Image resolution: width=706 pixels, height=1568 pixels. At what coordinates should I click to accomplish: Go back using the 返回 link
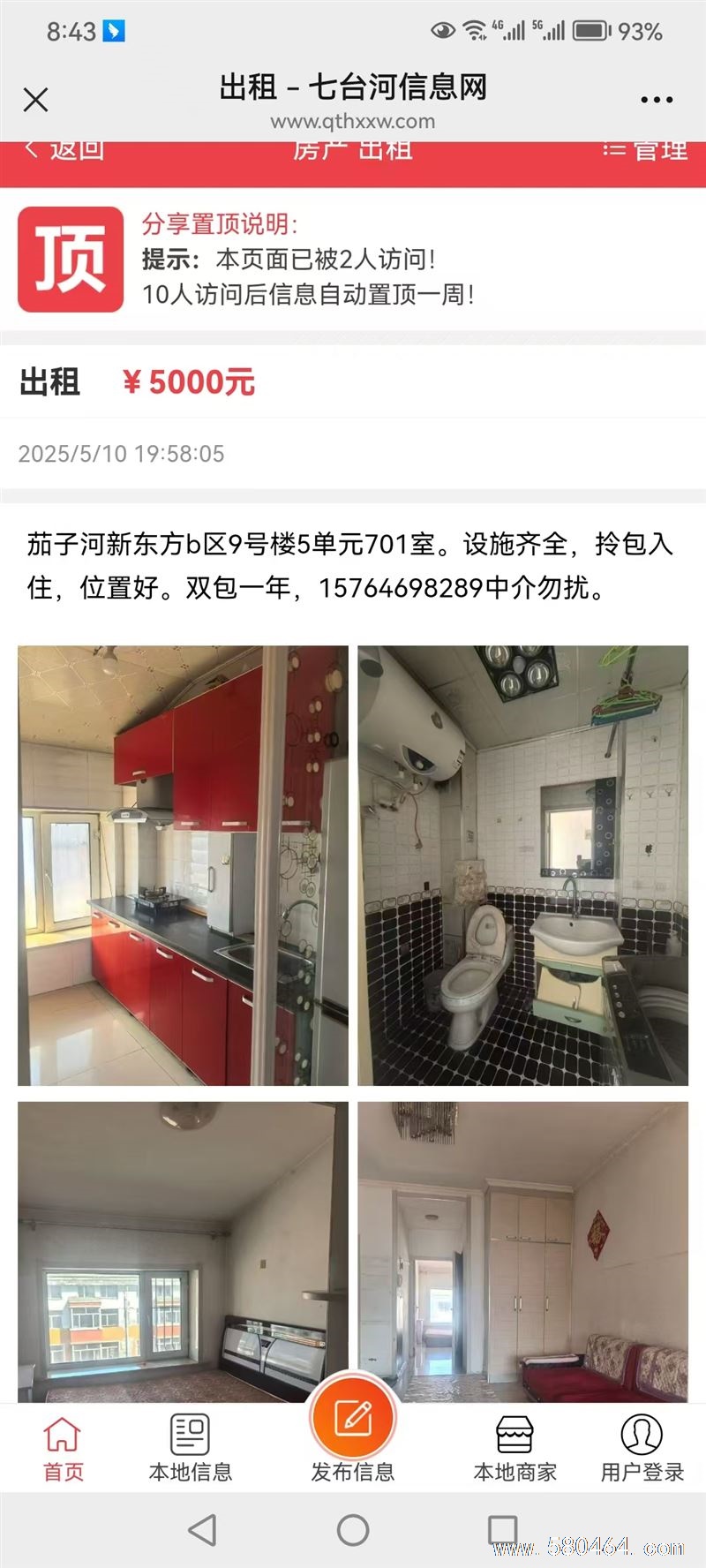tap(64, 150)
